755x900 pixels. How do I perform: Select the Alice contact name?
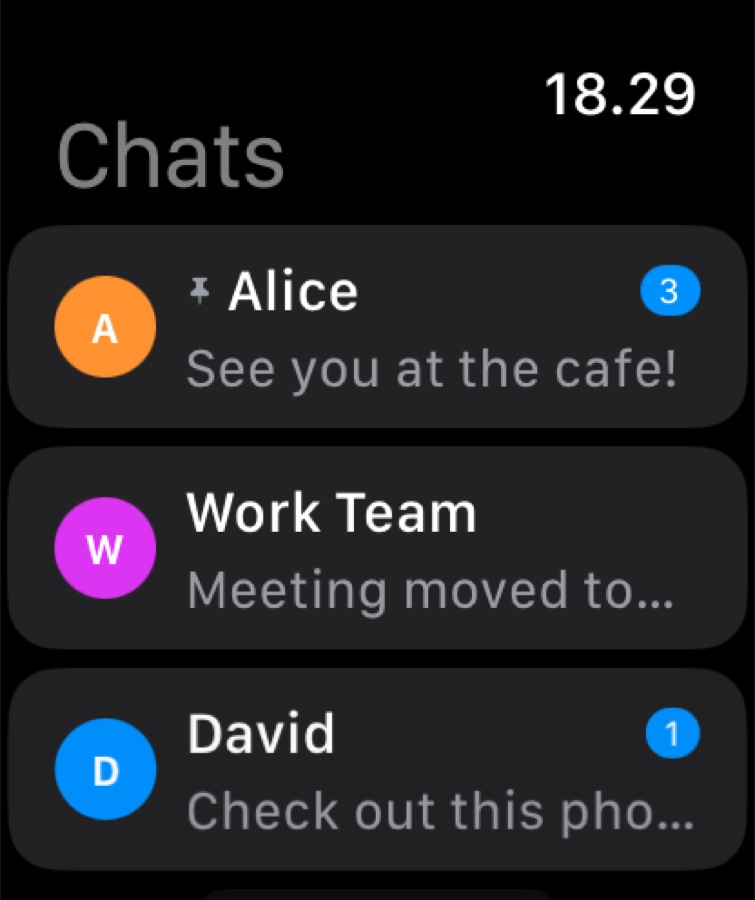pos(294,289)
